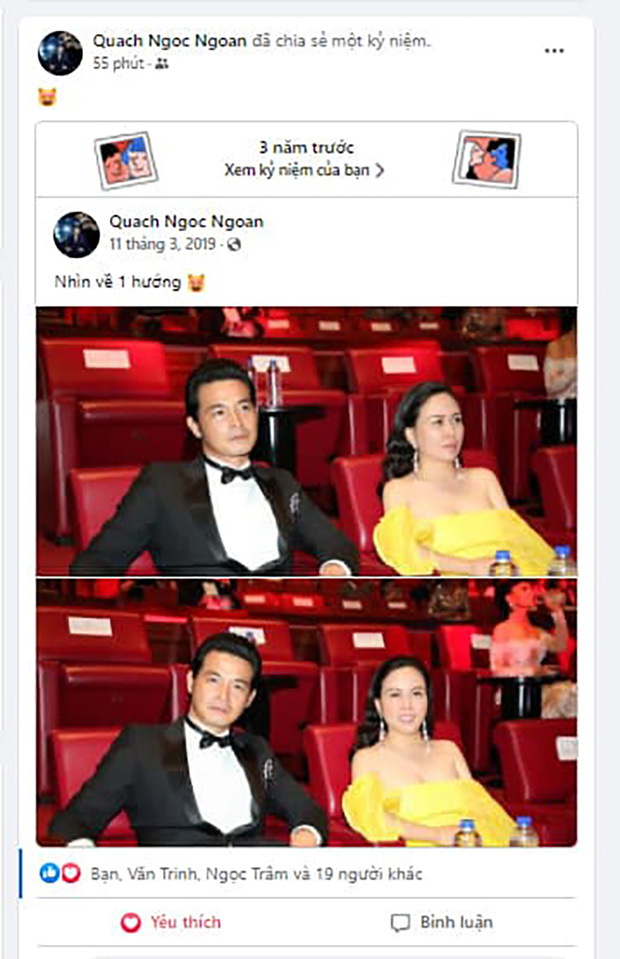Viewport: 620px width, 959px height.
Task: Open the bottom photo in the memory
Action: [x=306, y=711]
